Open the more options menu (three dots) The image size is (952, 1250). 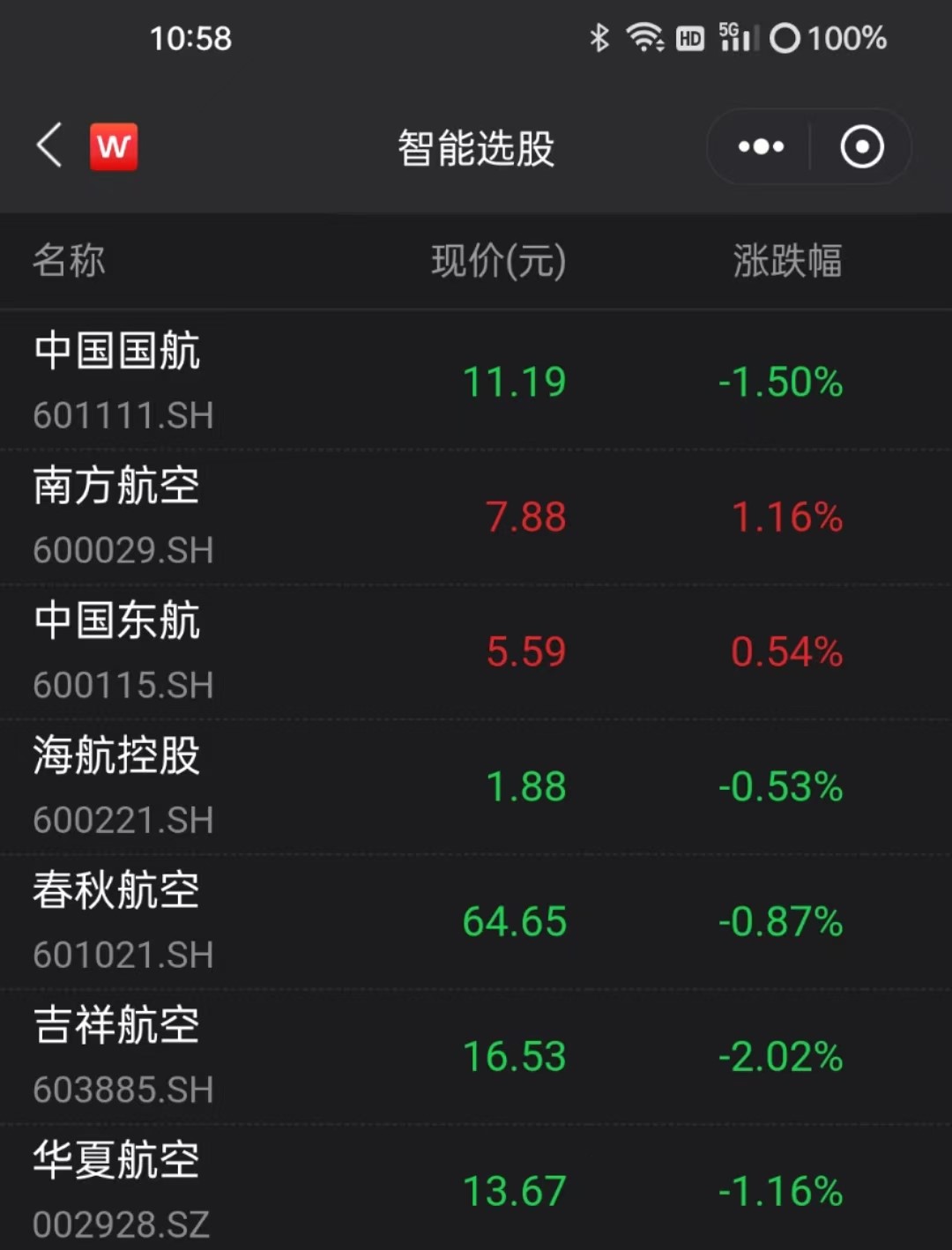tap(761, 146)
